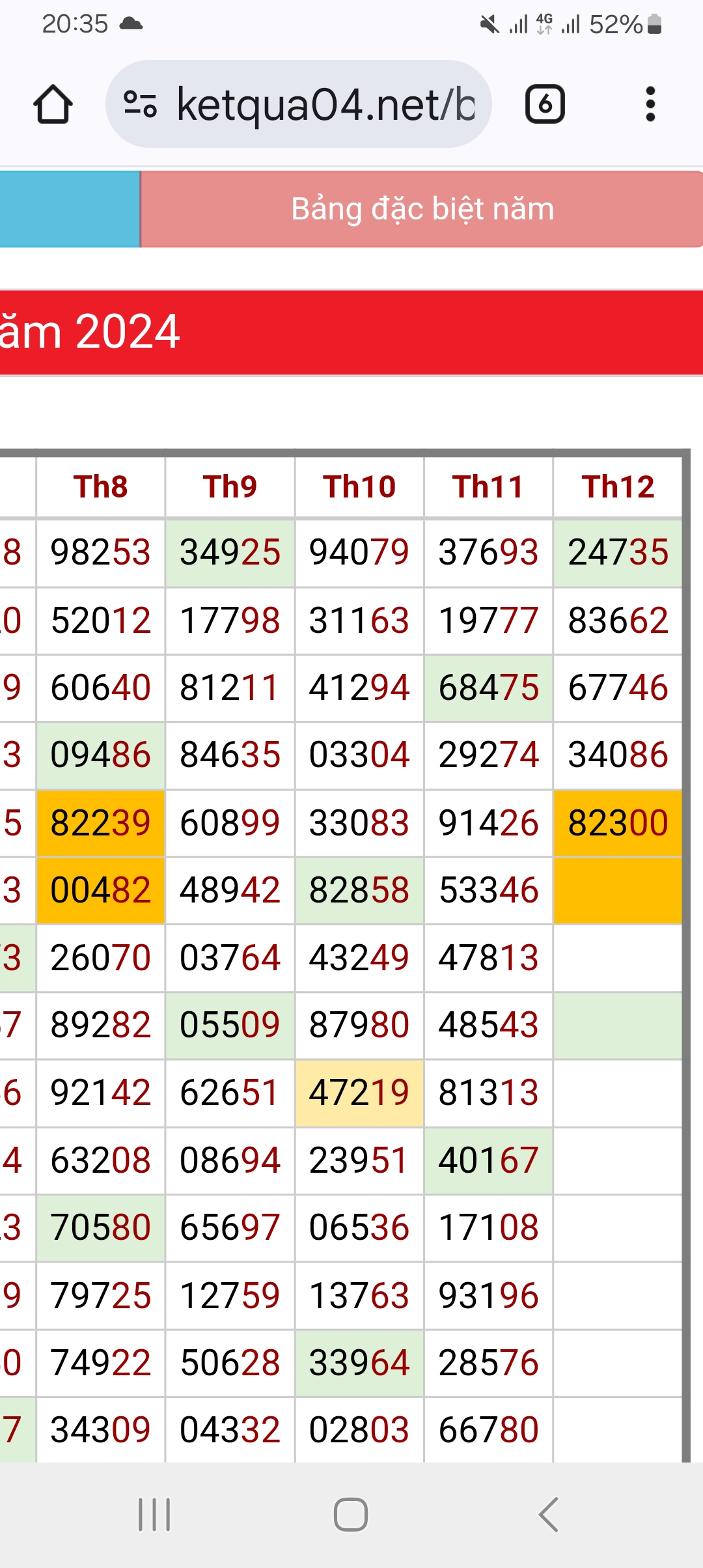Select the Bảng đặc biệt năm tab
Image resolution: width=703 pixels, height=1568 pixels.
pyautogui.click(x=422, y=209)
